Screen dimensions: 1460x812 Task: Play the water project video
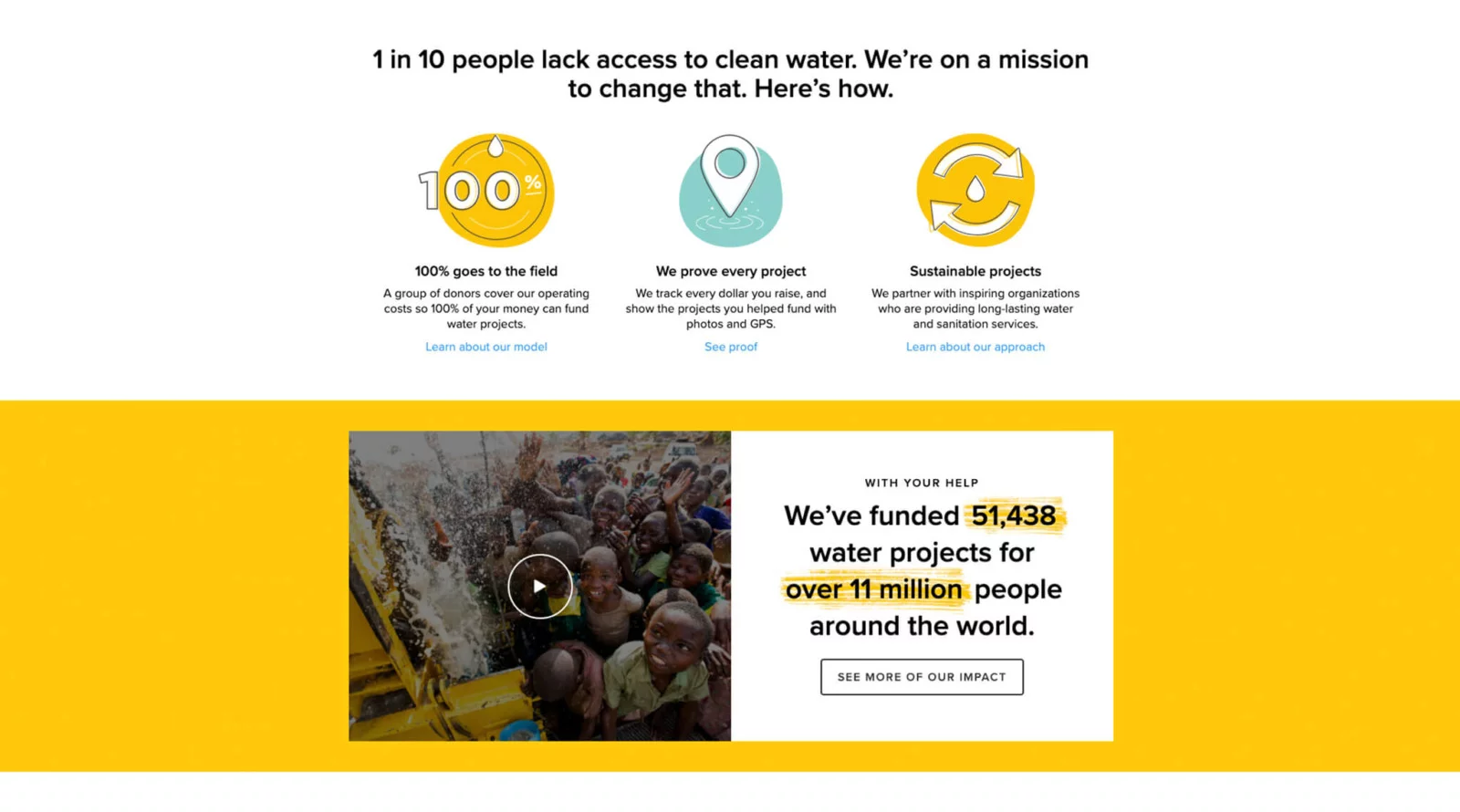(539, 586)
